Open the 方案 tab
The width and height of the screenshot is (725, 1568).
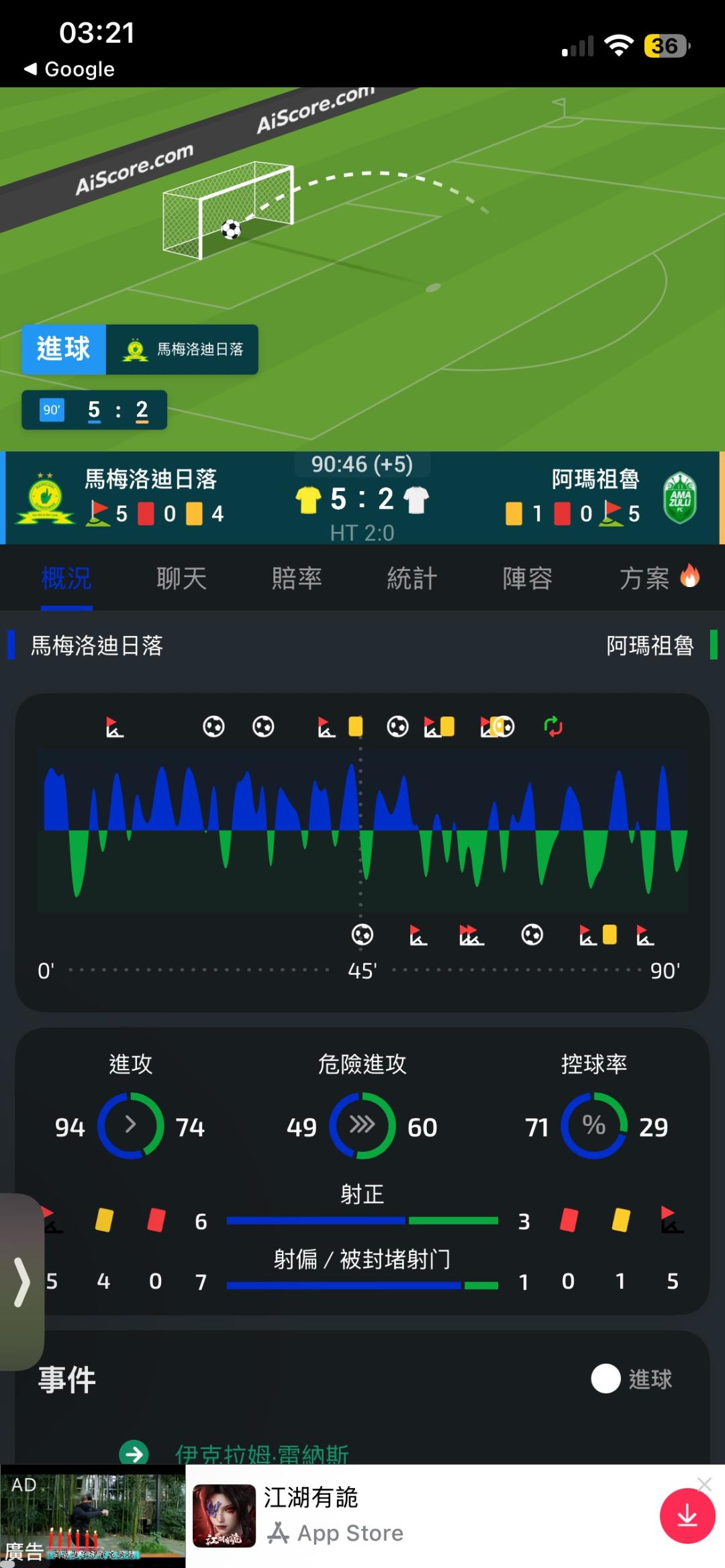coord(659,578)
